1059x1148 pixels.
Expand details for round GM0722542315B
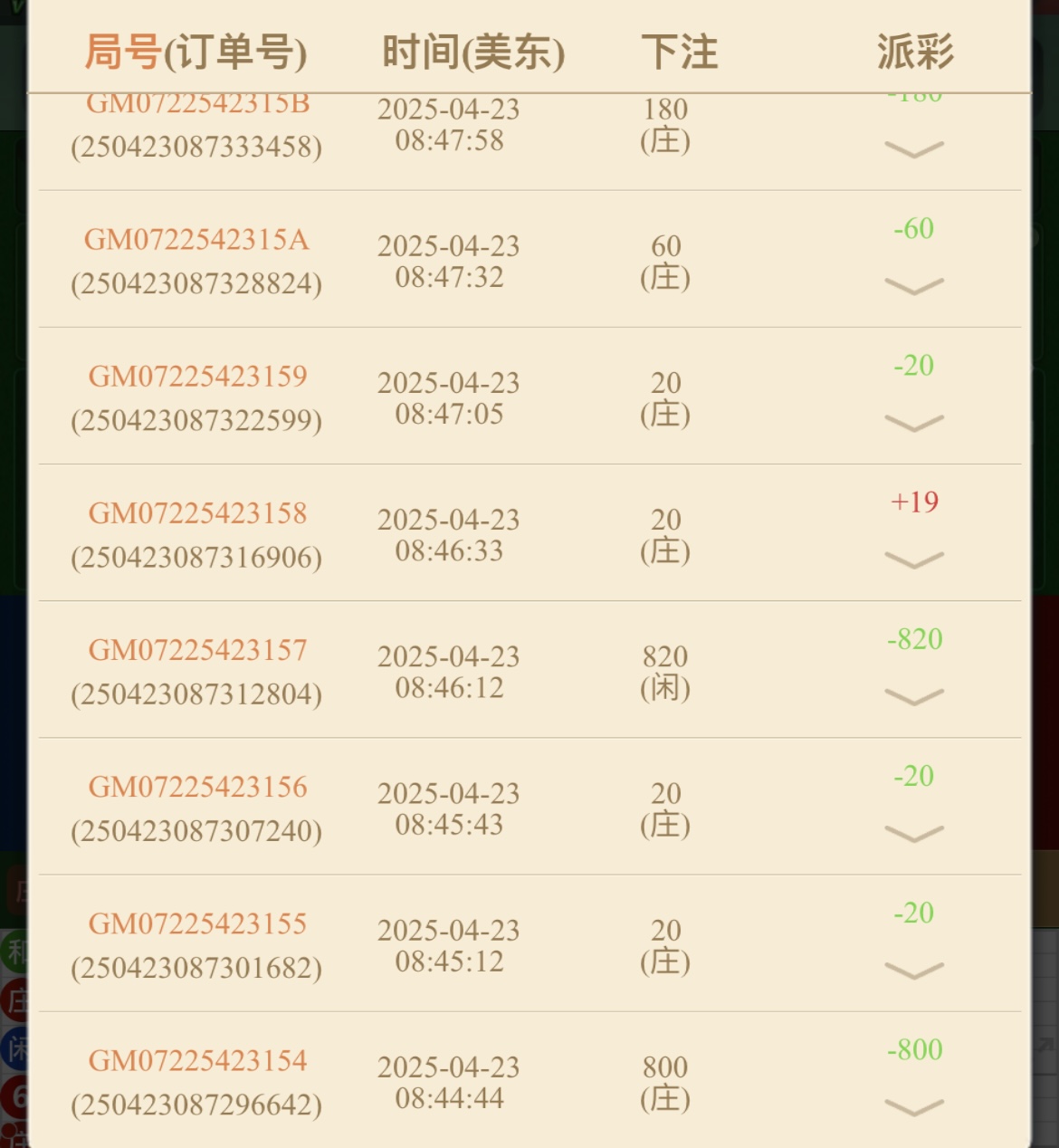click(x=913, y=149)
